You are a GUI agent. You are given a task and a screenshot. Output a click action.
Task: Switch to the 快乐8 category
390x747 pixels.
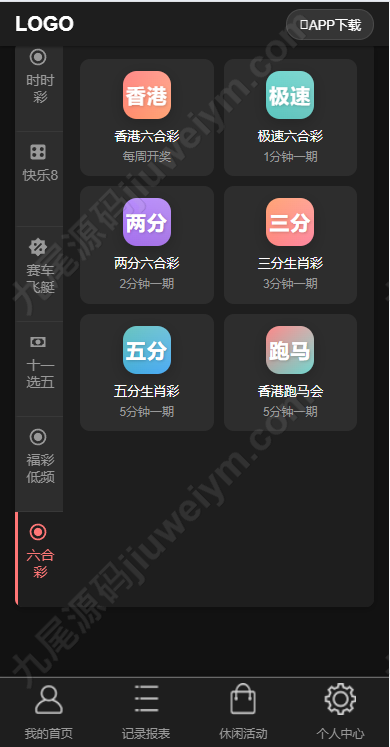40,179
